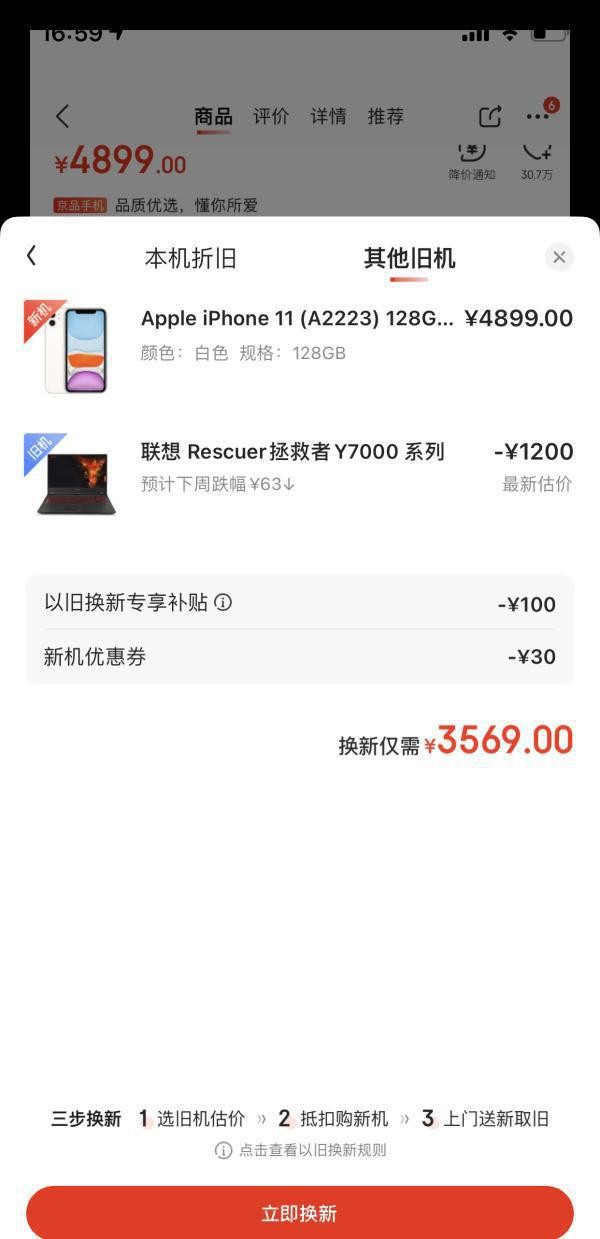This screenshot has height=1239, width=600.
Task: Switch to the 本机折旧 tab
Action: click(x=191, y=258)
